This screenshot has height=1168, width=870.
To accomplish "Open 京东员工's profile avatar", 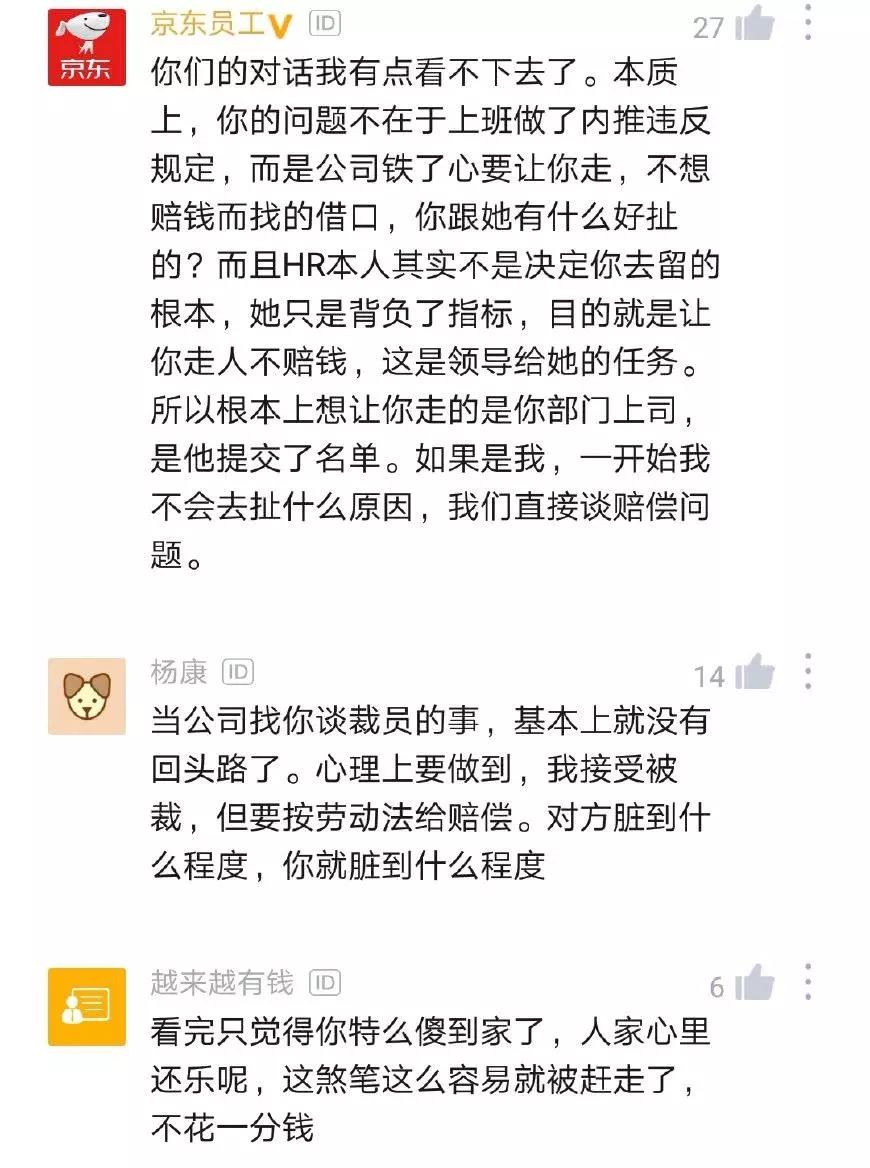I will tap(87, 48).
